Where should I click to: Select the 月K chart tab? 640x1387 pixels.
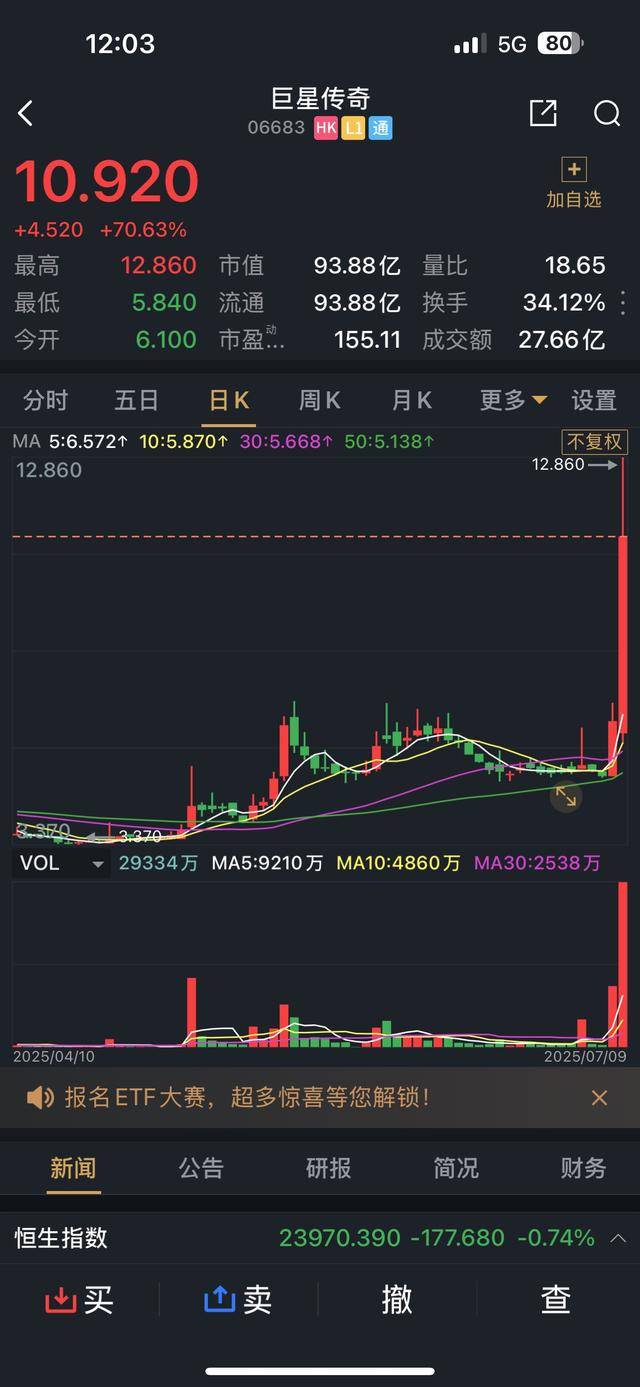click(x=411, y=401)
